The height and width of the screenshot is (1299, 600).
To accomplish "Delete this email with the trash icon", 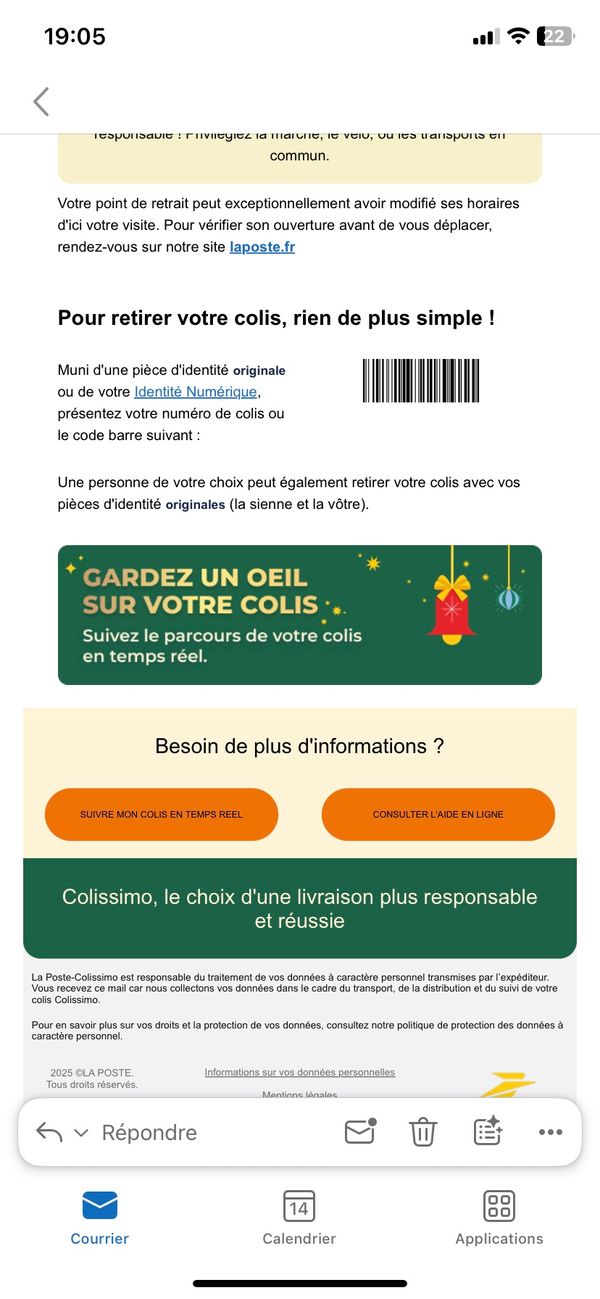I will tap(423, 1131).
